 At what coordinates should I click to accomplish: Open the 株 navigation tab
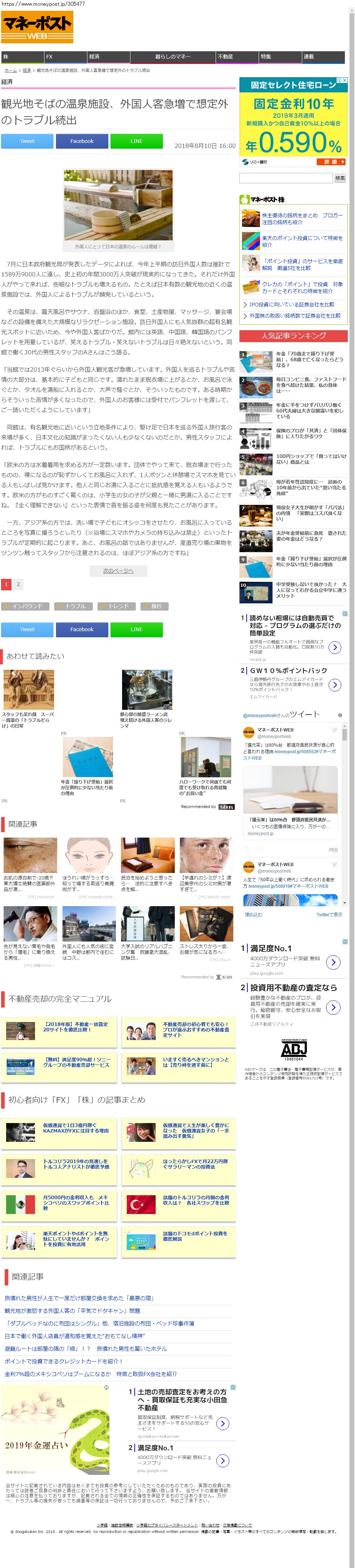point(21,57)
